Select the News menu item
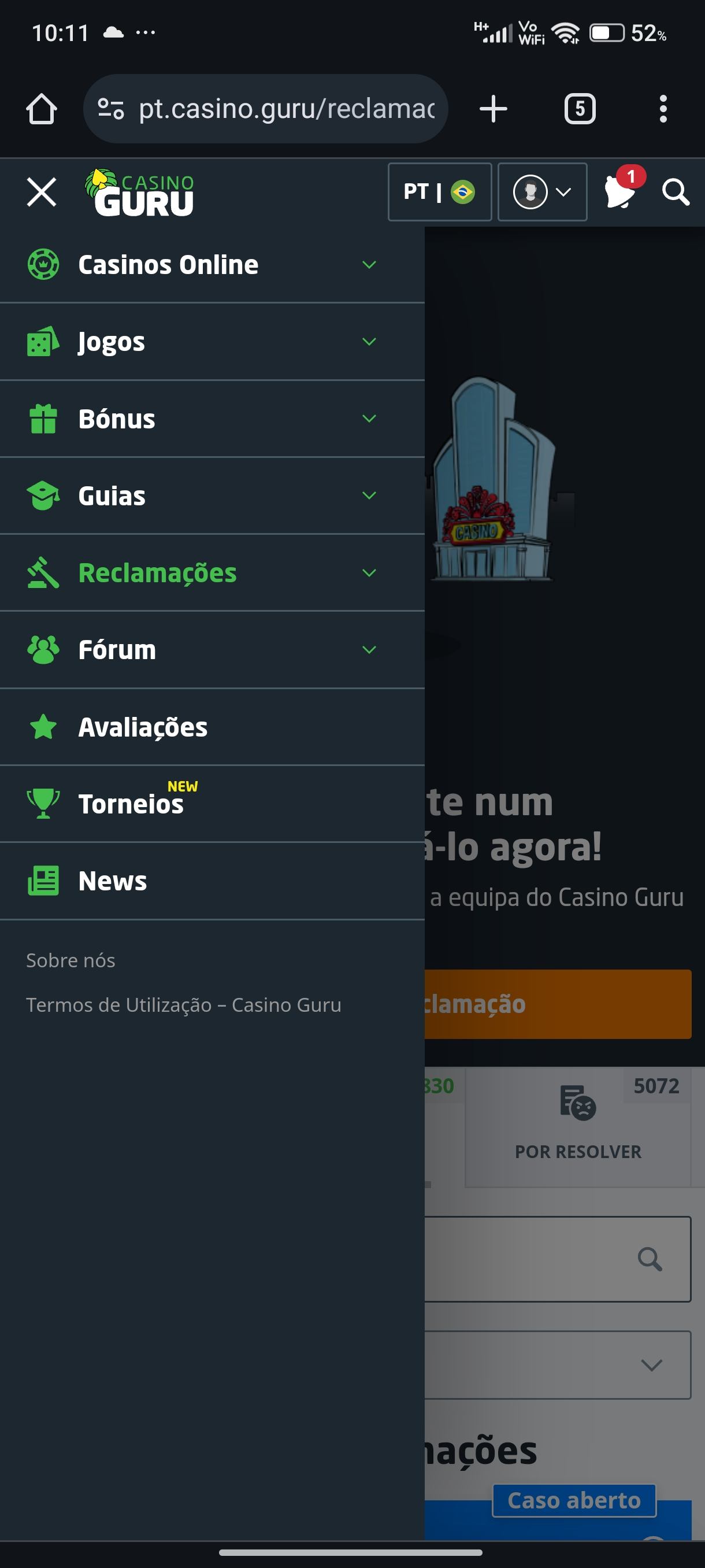 point(112,880)
